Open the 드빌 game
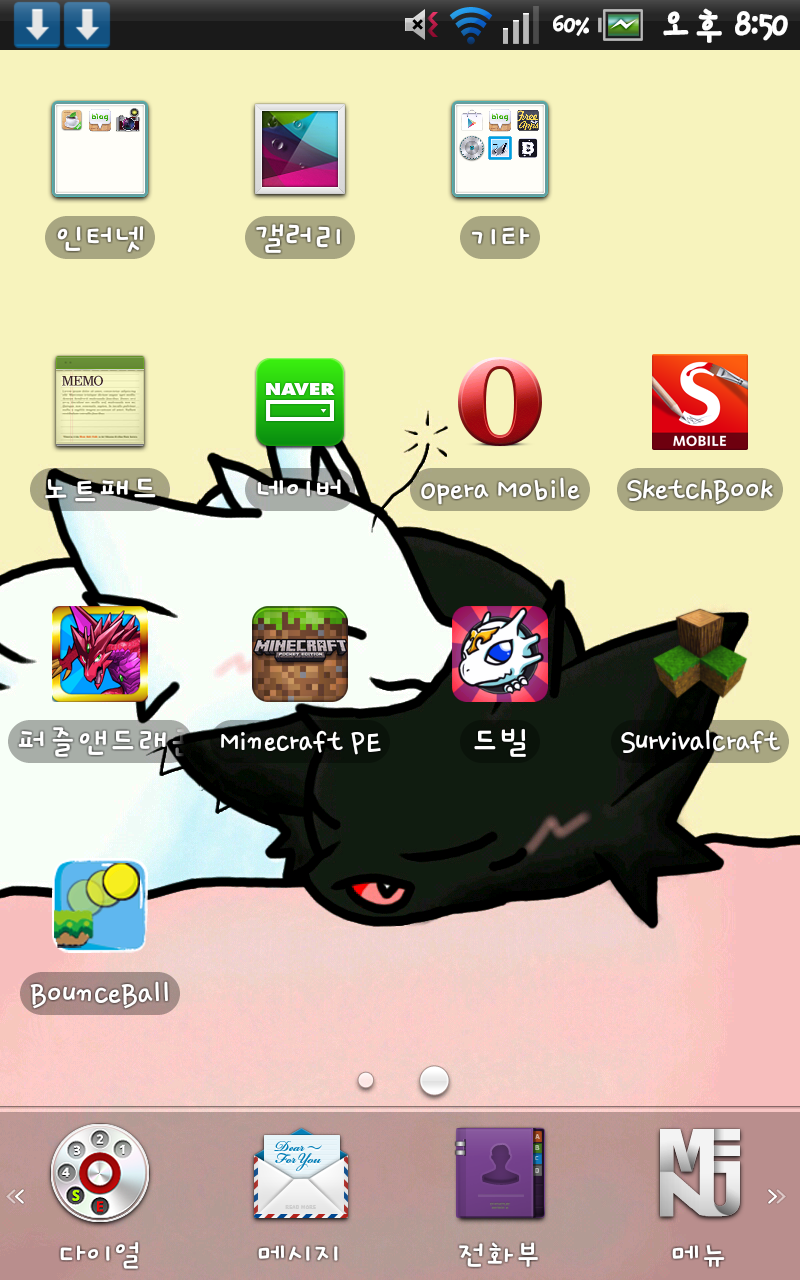The height and width of the screenshot is (1280, 800). tap(500, 654)
